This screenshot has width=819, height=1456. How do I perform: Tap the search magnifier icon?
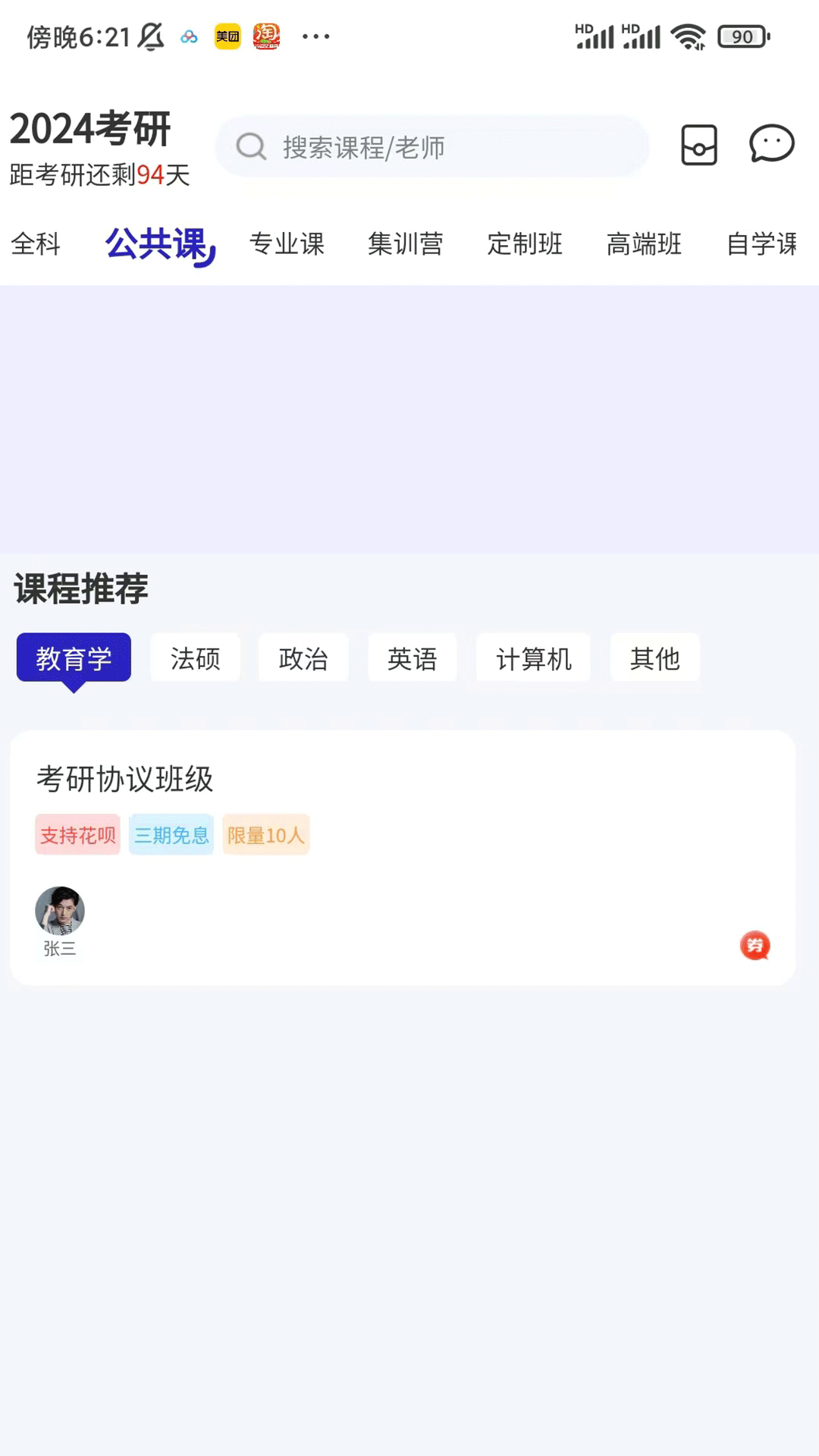251,146
